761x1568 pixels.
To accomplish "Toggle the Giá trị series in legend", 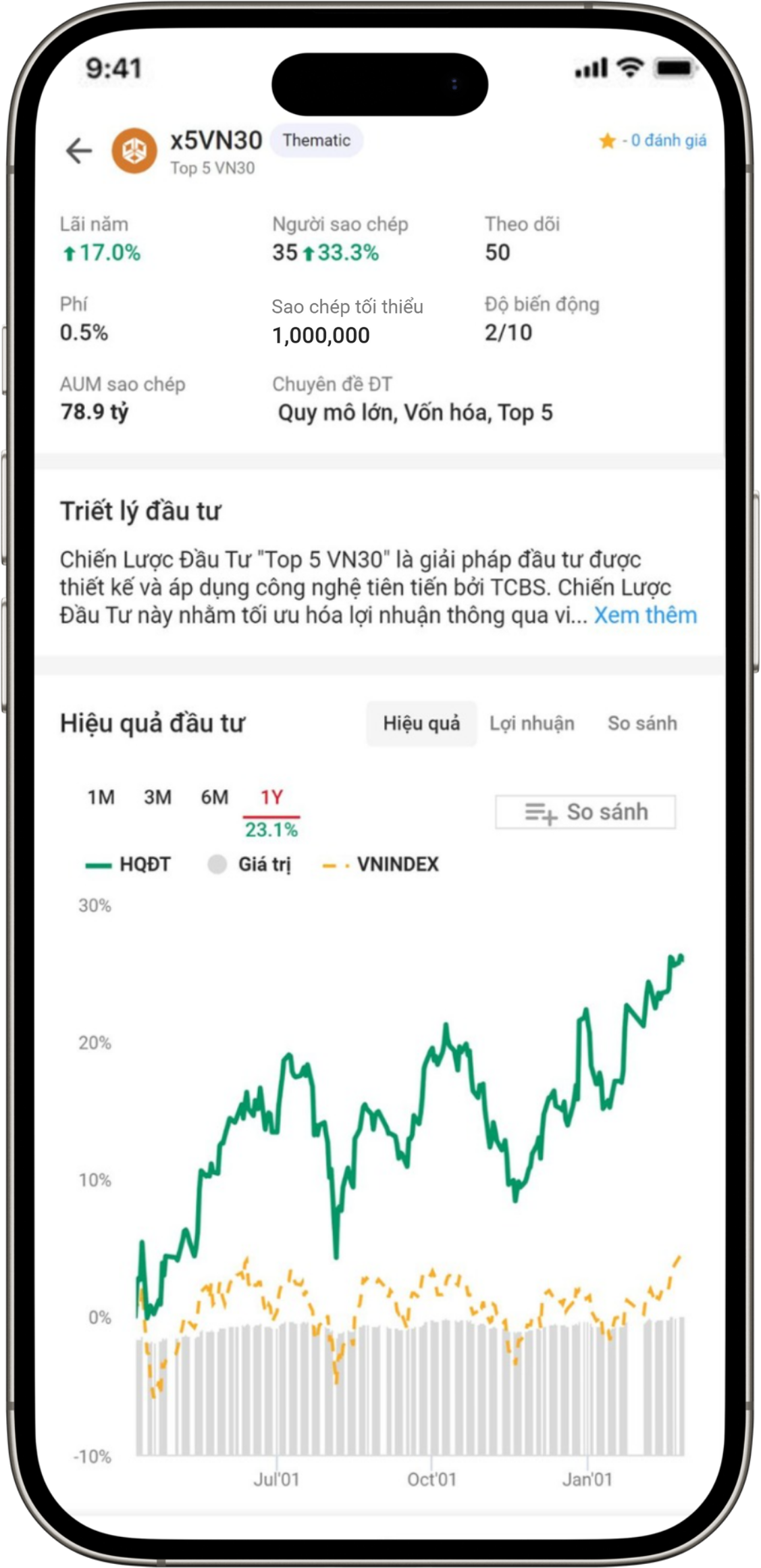I will pos(250,864).
